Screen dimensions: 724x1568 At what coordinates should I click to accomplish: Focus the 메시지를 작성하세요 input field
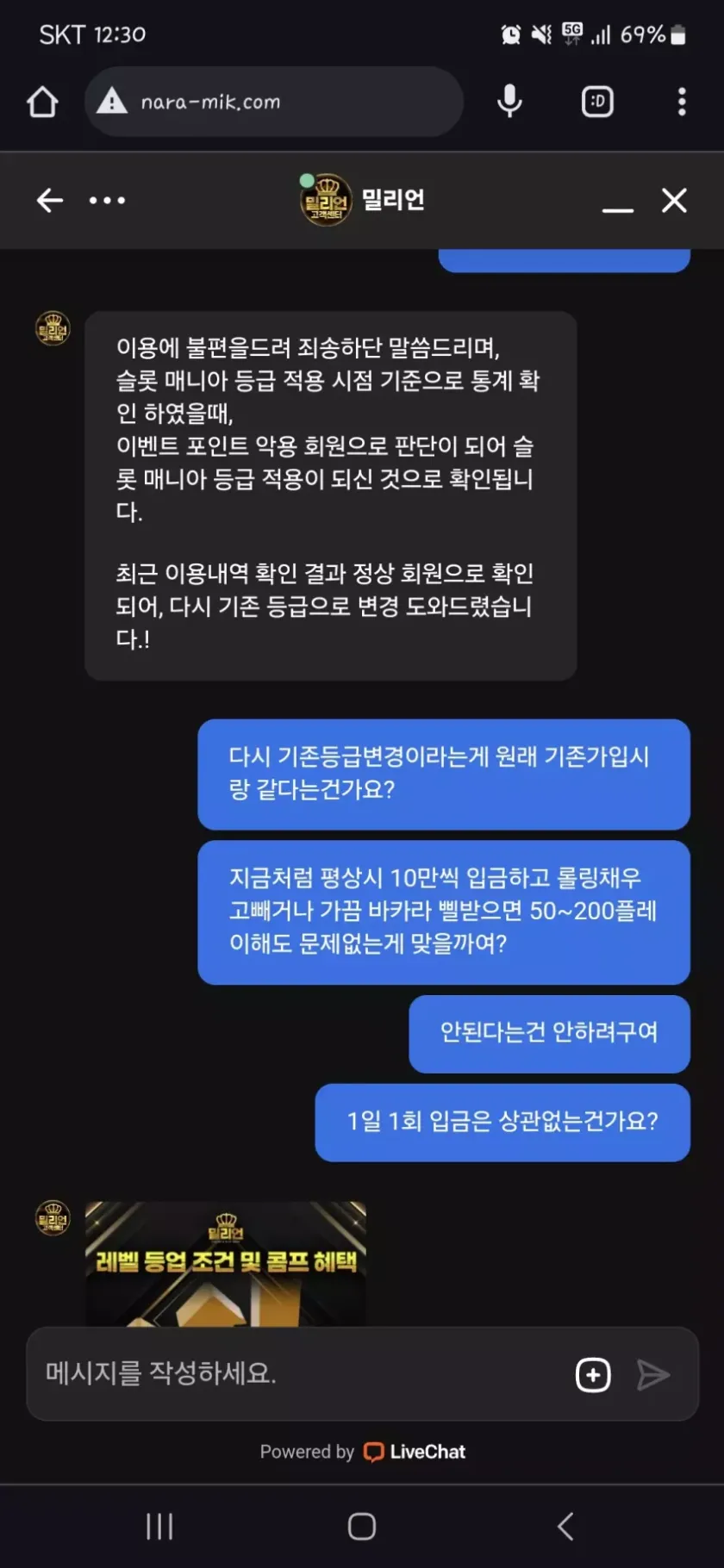pos(293,1373)
